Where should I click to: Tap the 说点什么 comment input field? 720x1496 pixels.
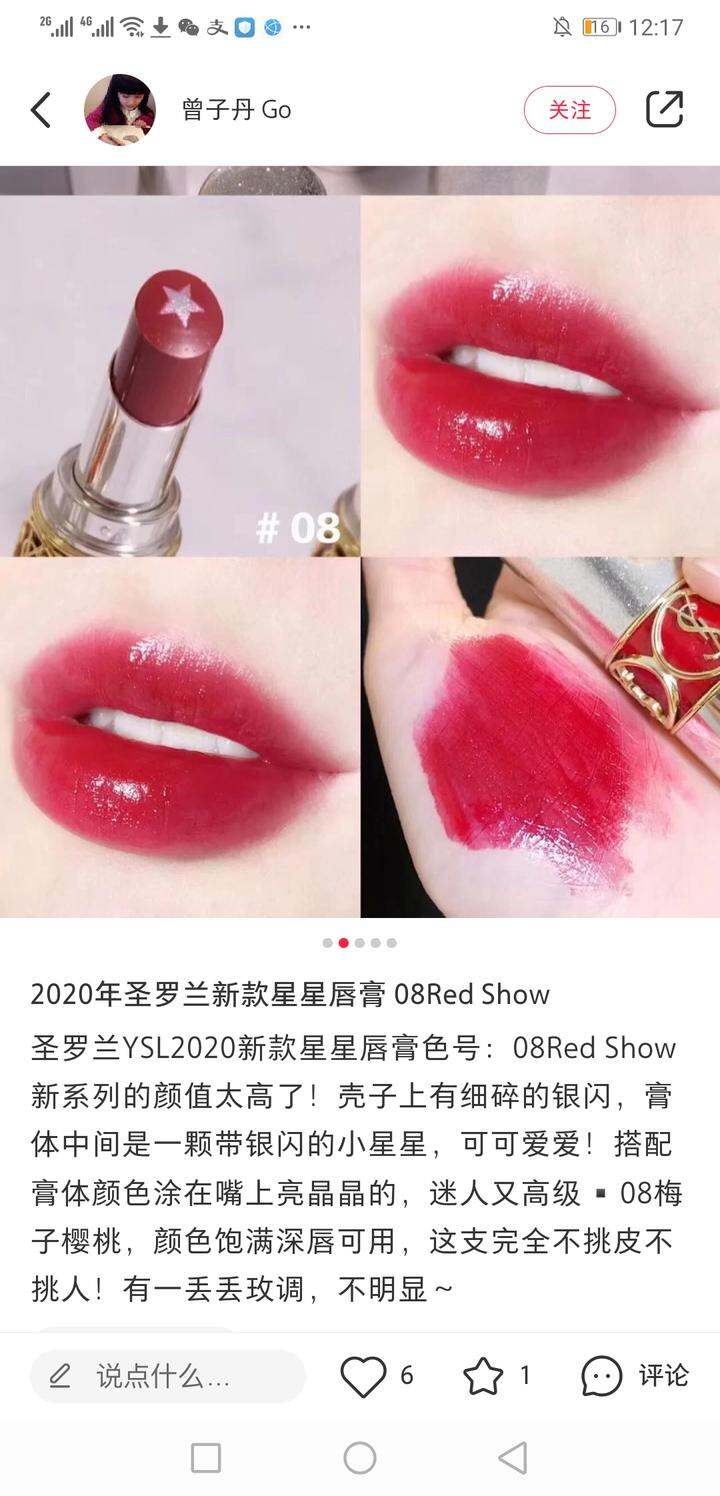[168, 1377]
